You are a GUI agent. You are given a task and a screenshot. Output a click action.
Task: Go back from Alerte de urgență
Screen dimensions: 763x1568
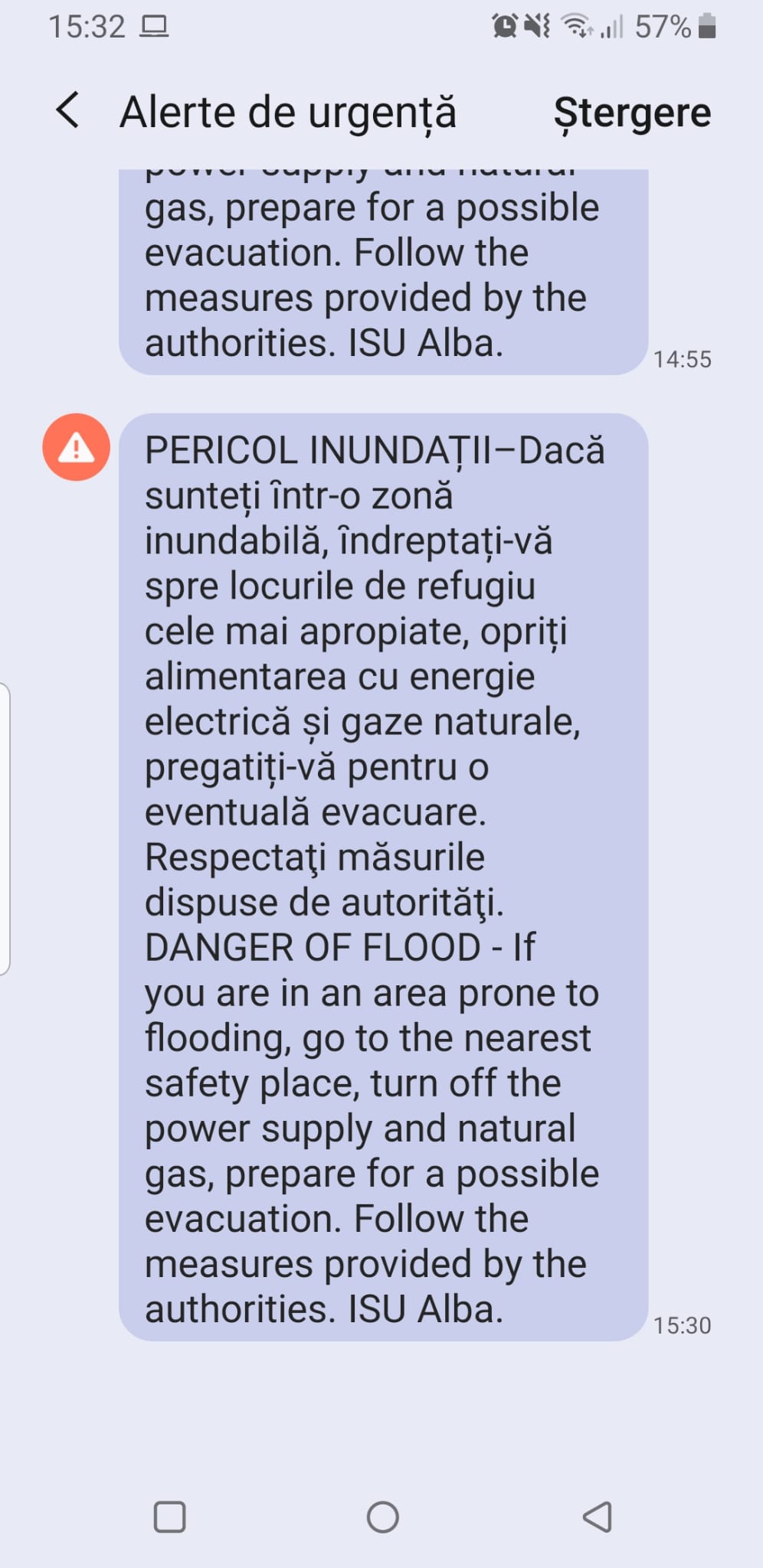(67, 110)
